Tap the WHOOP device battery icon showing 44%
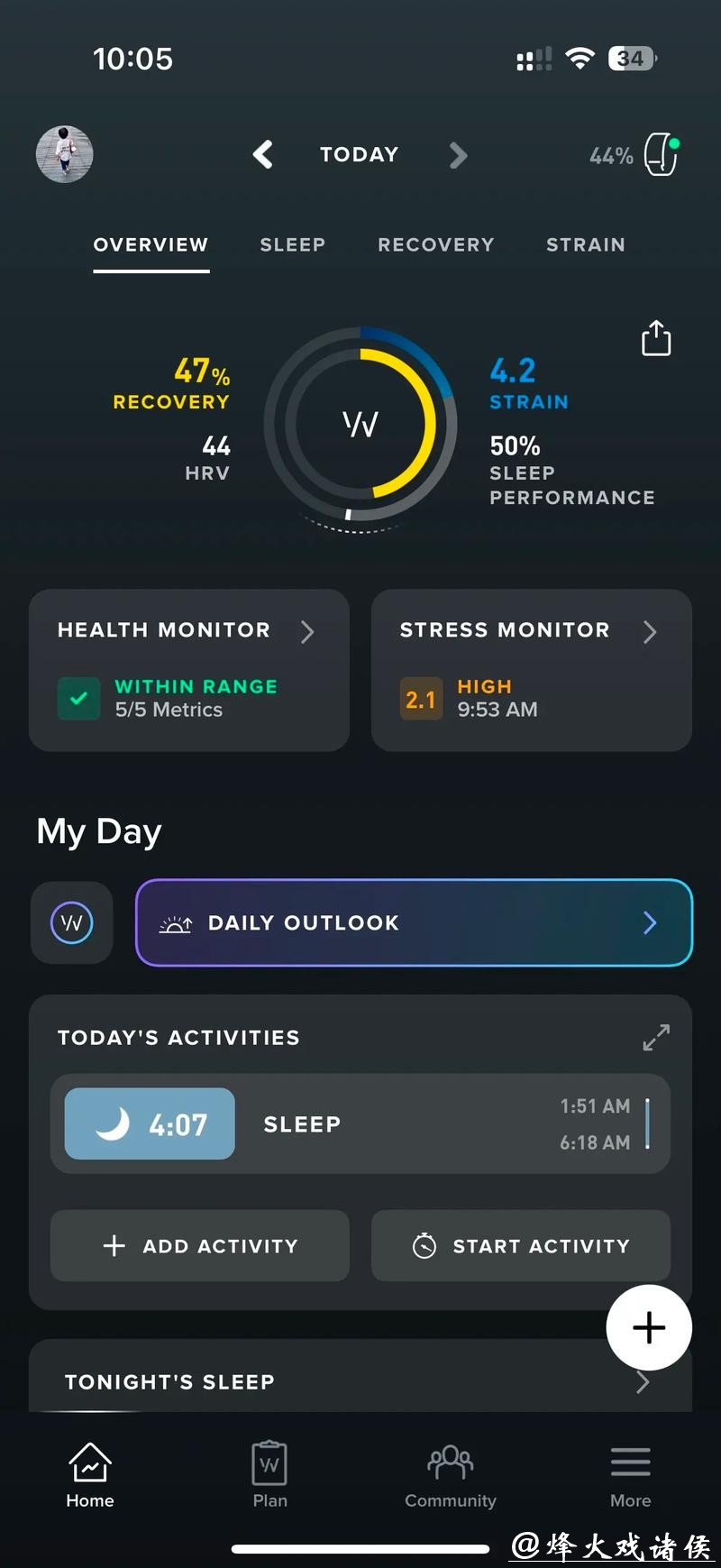The width and height of the screenshot is (721, 1568). (661, 154)
